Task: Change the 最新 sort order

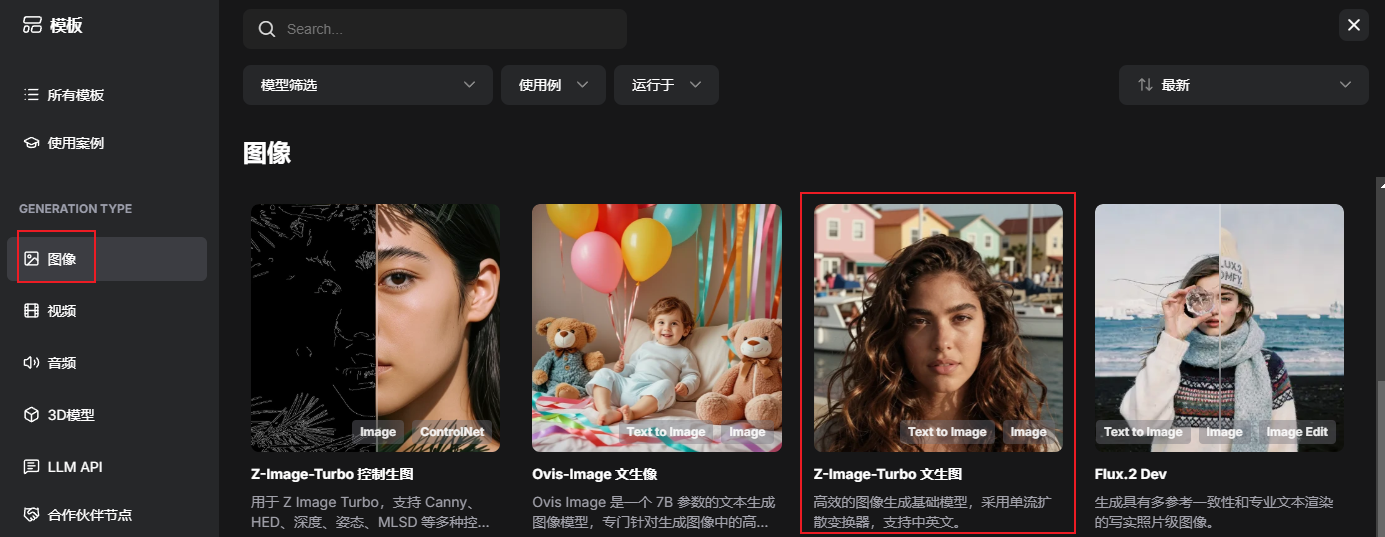Action: pyautogui.click(x=1243, y=85)
